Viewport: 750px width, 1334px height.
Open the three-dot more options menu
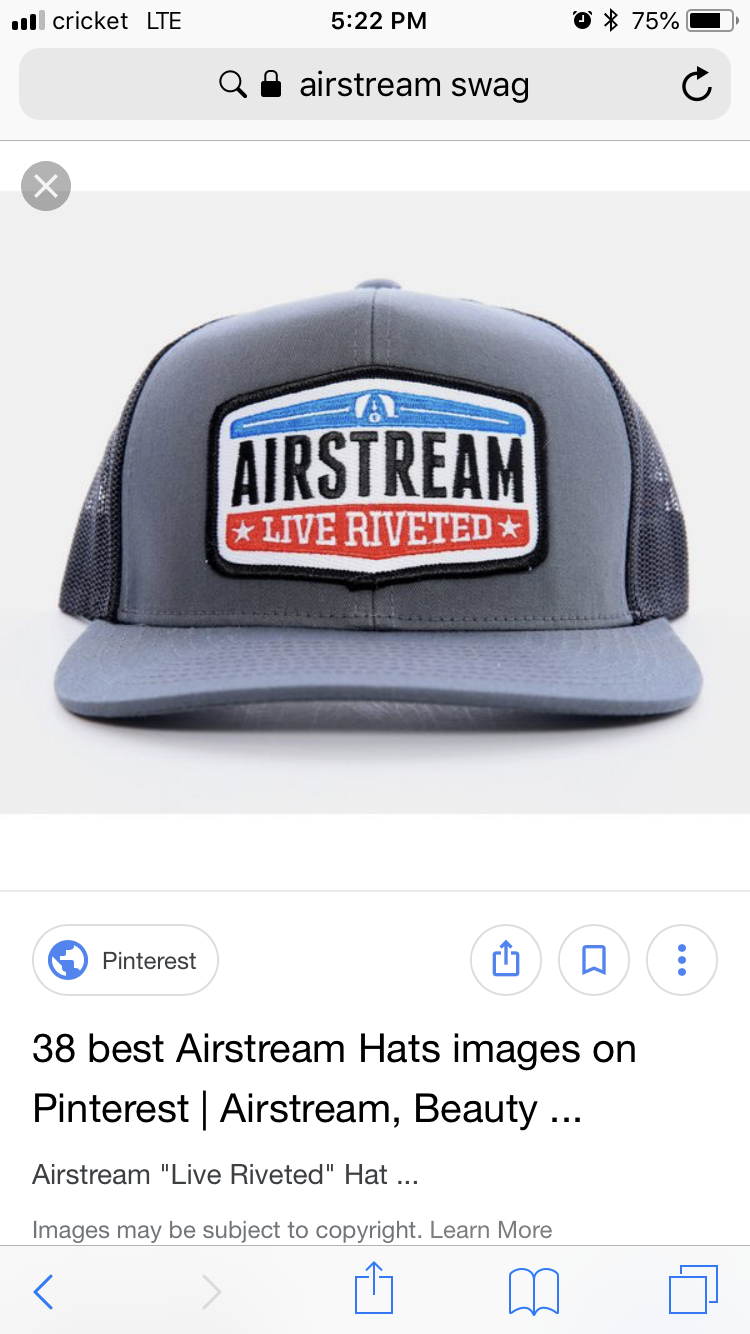pyautogui.click(x=682, y=961)
